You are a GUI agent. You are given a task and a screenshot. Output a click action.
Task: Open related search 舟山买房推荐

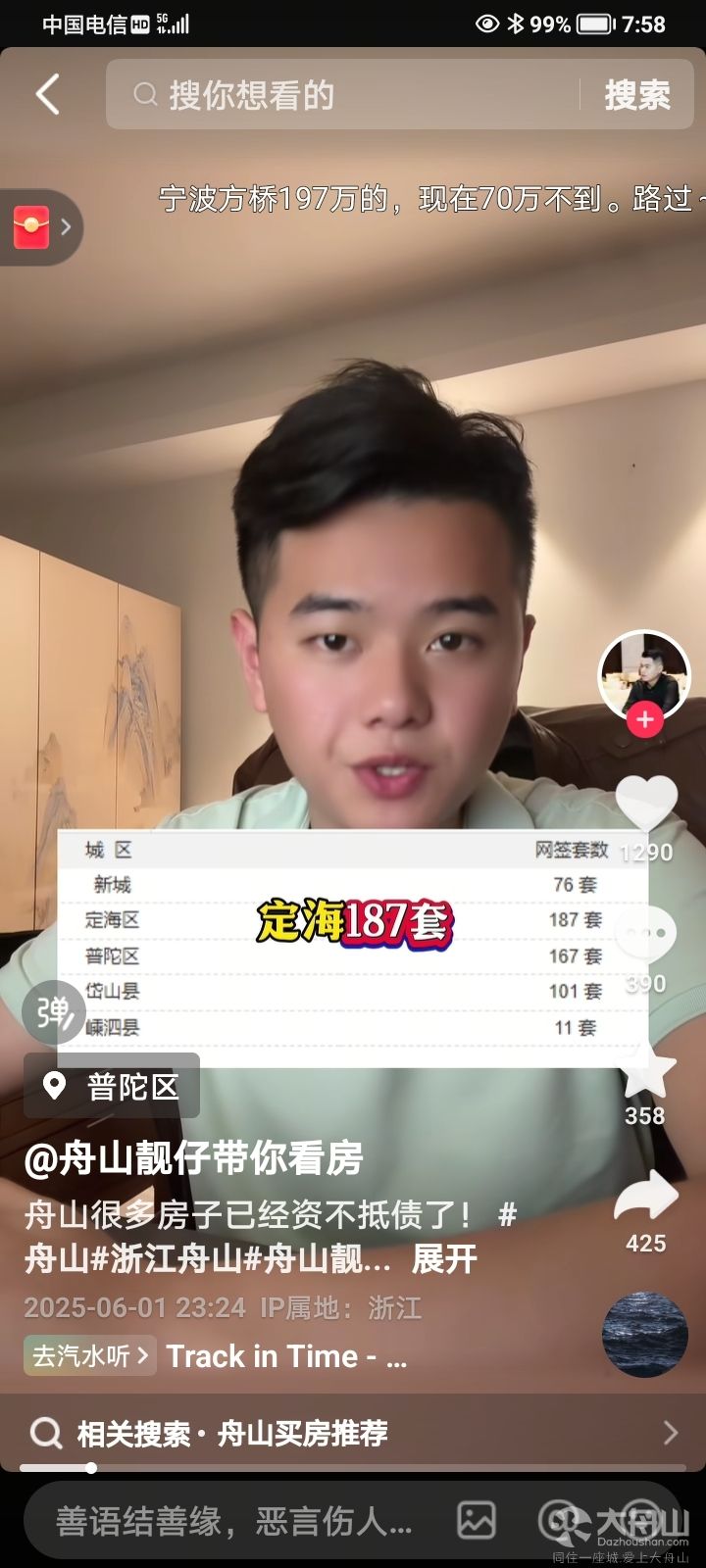353,1434
